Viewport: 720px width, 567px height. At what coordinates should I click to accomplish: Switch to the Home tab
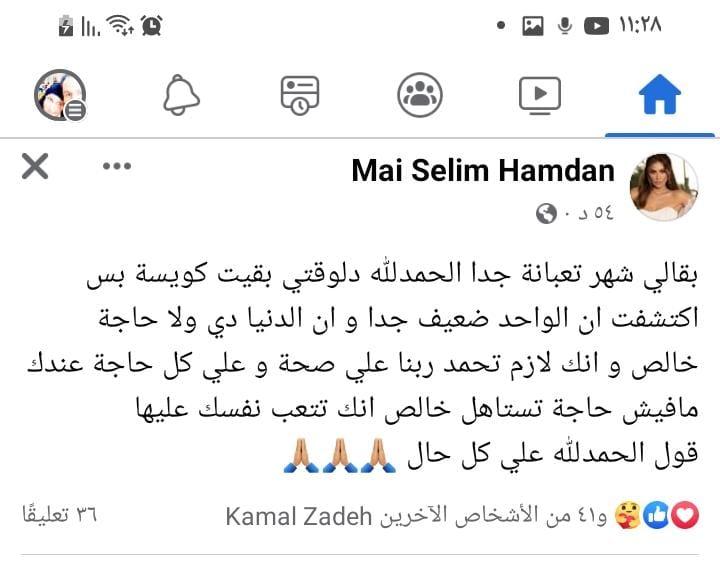tap(659, 96)
